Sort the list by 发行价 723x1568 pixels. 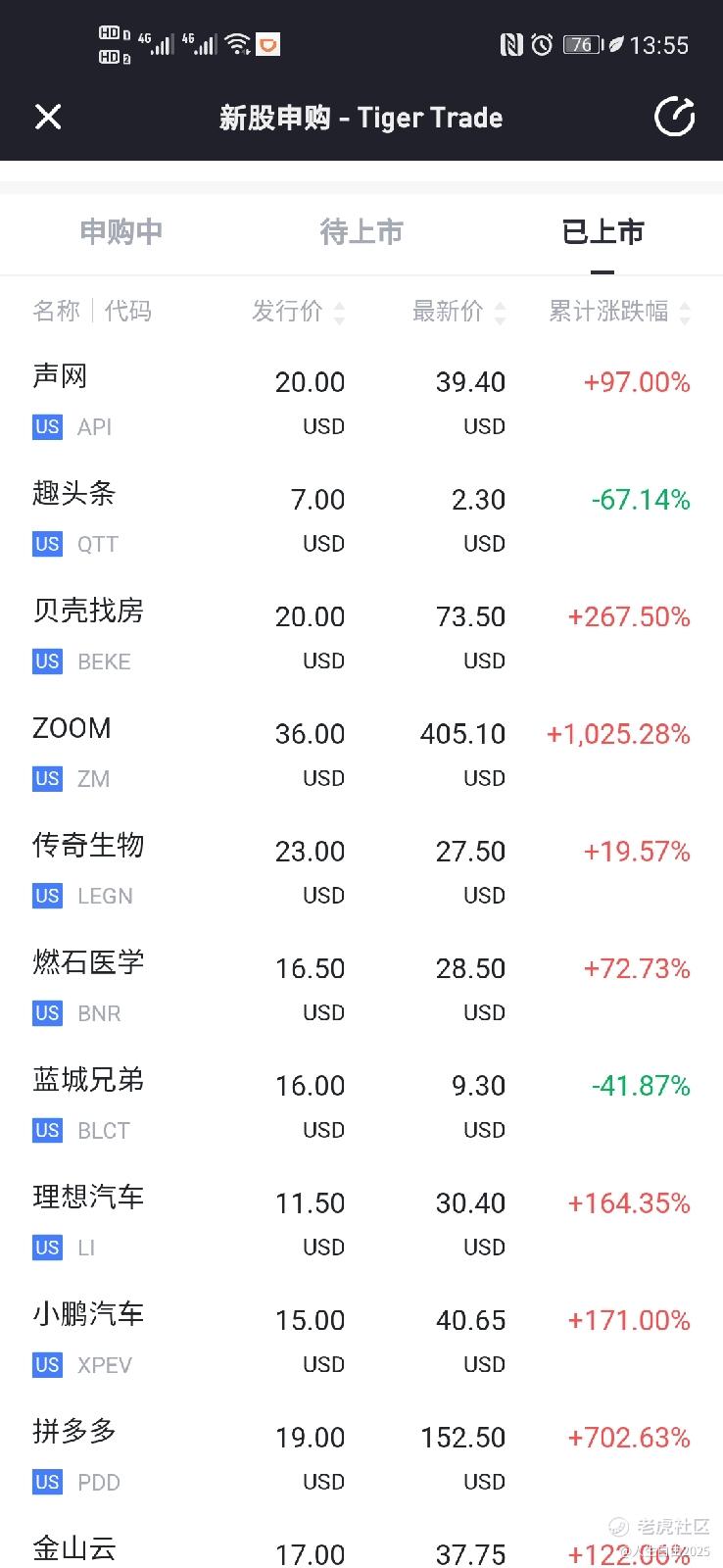[x=298, y=312]
